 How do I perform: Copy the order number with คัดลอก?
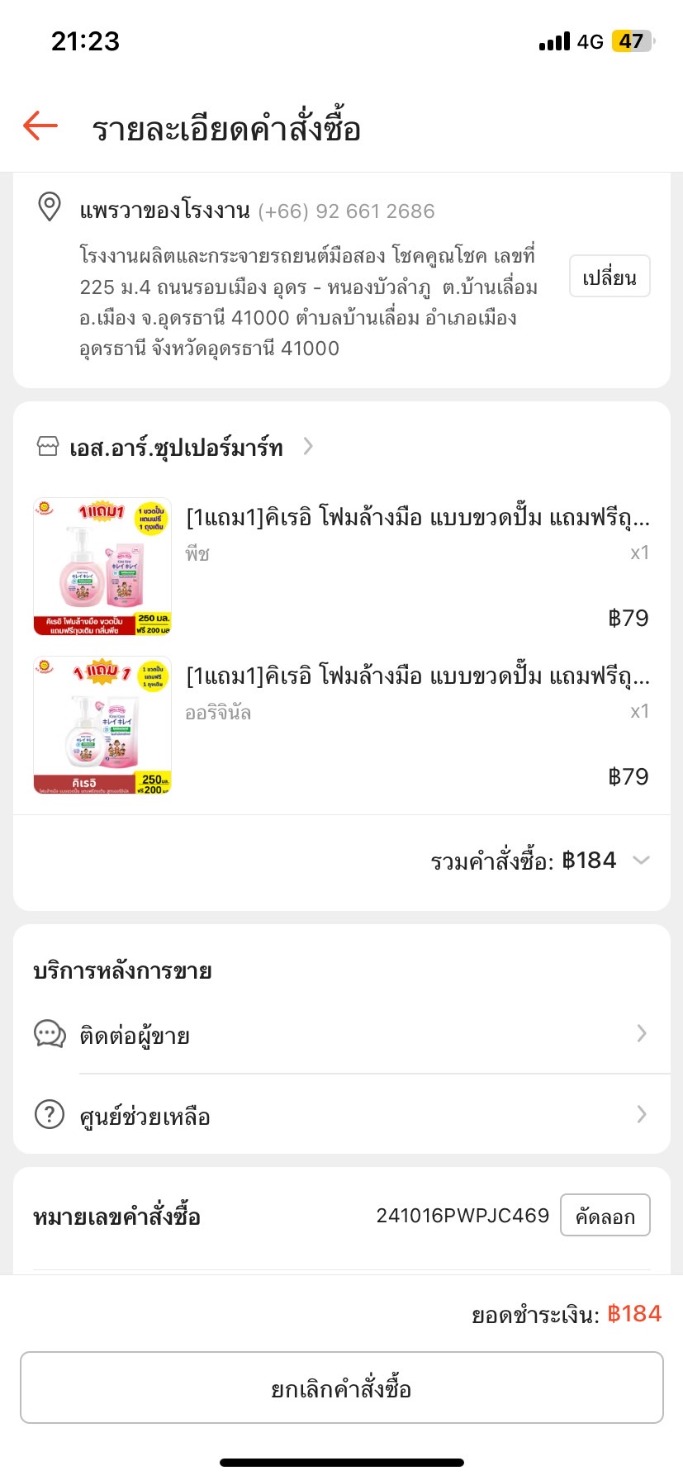[x=604, y=1216]
